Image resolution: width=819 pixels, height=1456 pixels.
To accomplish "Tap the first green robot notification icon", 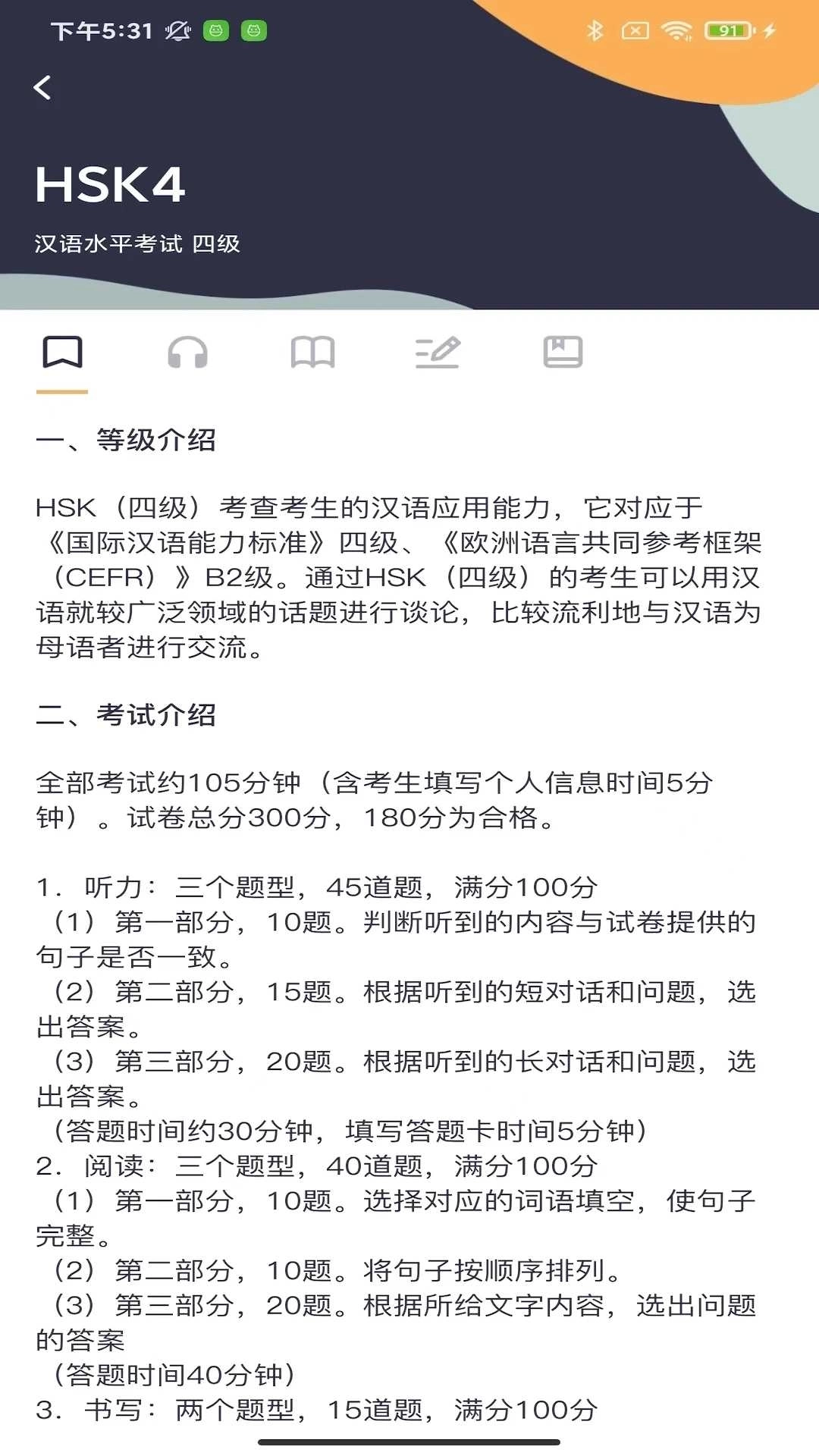I will (216, 32).
